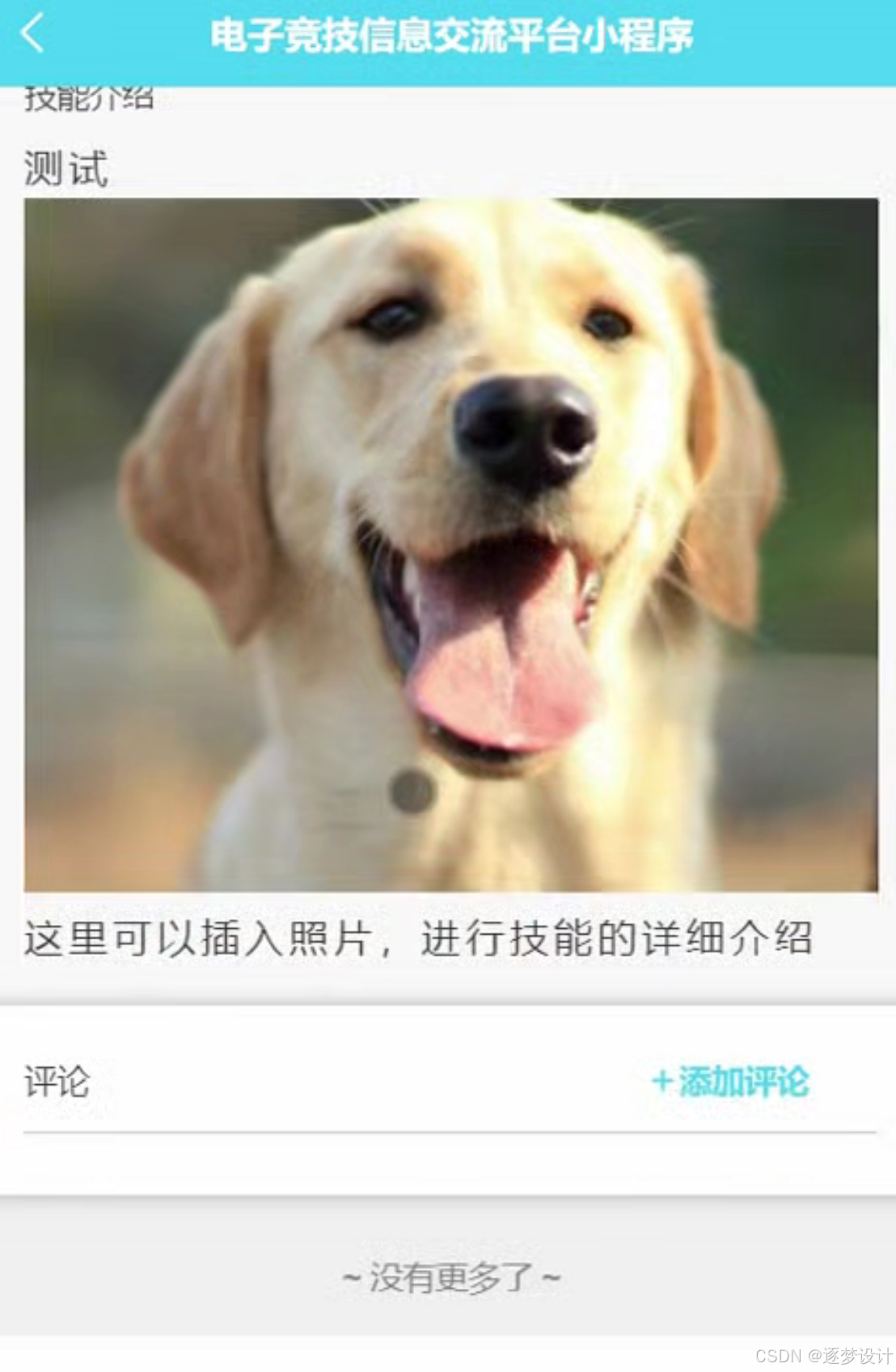Click the skill description text below the photo
Image resolution: width=896 pixels, height=1372 pixels.
click(x=421, y=938)
